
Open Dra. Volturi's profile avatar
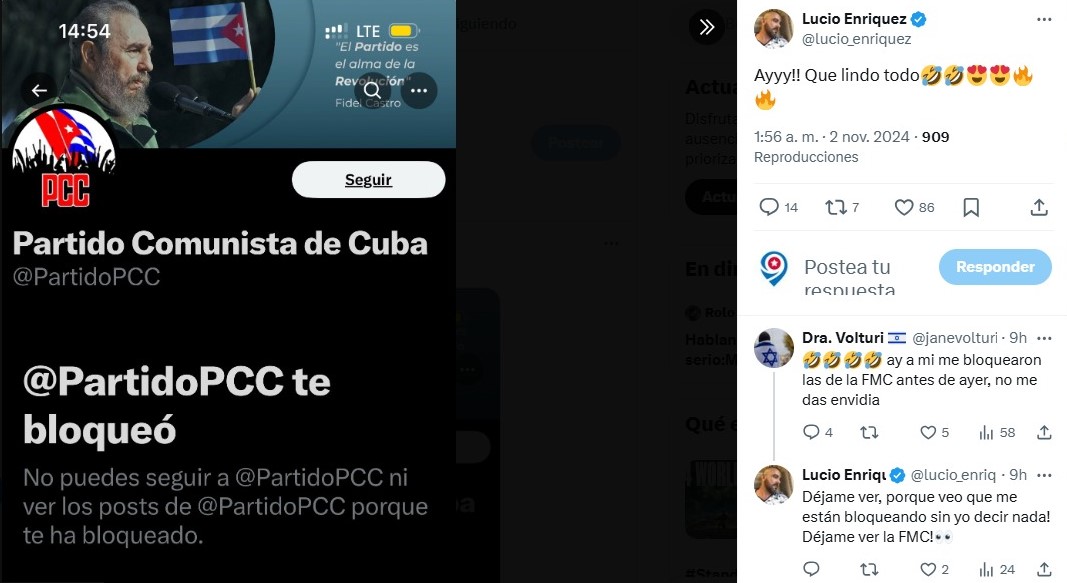tap(773, 348)
